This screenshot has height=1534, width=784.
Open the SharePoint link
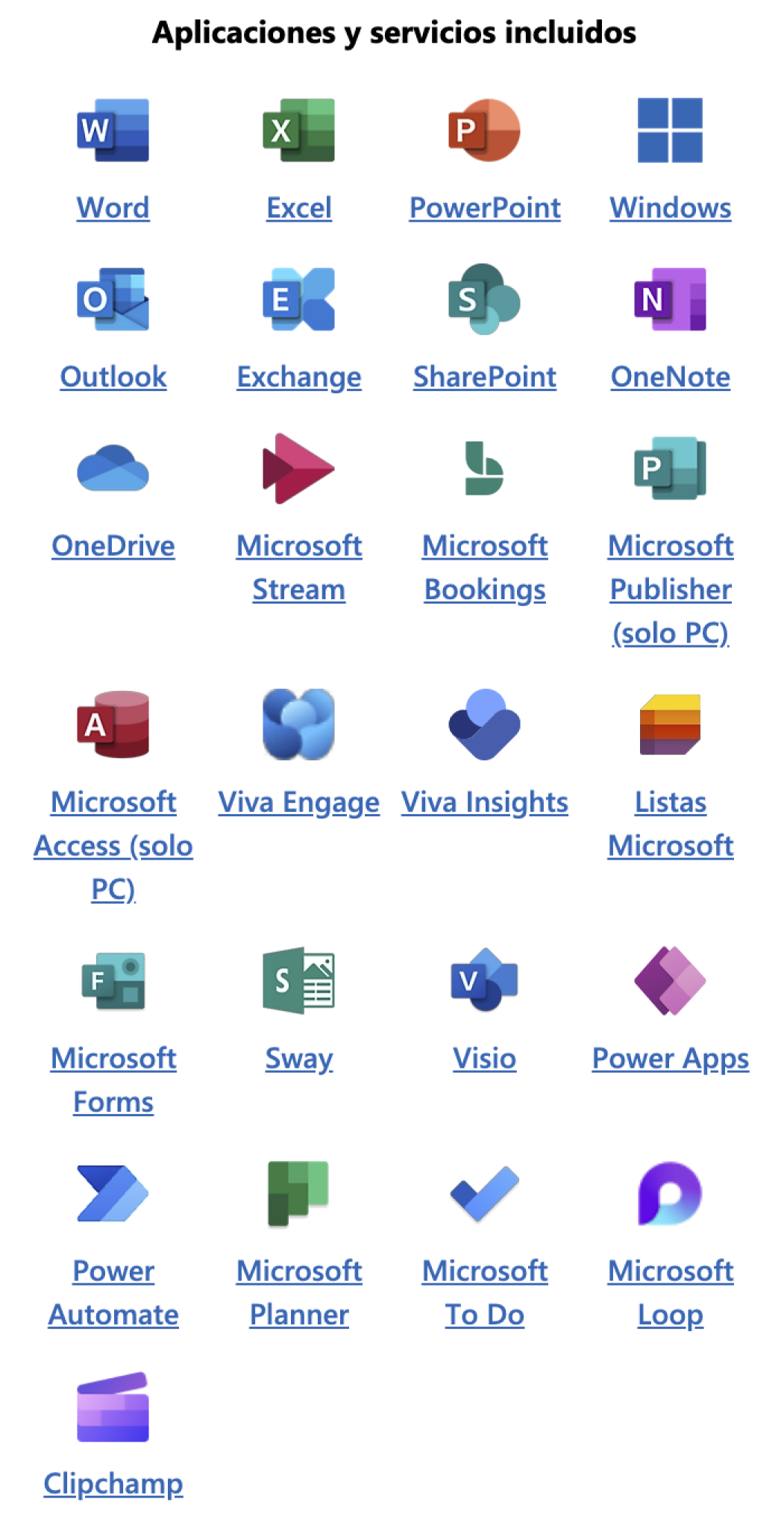[x=485, y=377]
